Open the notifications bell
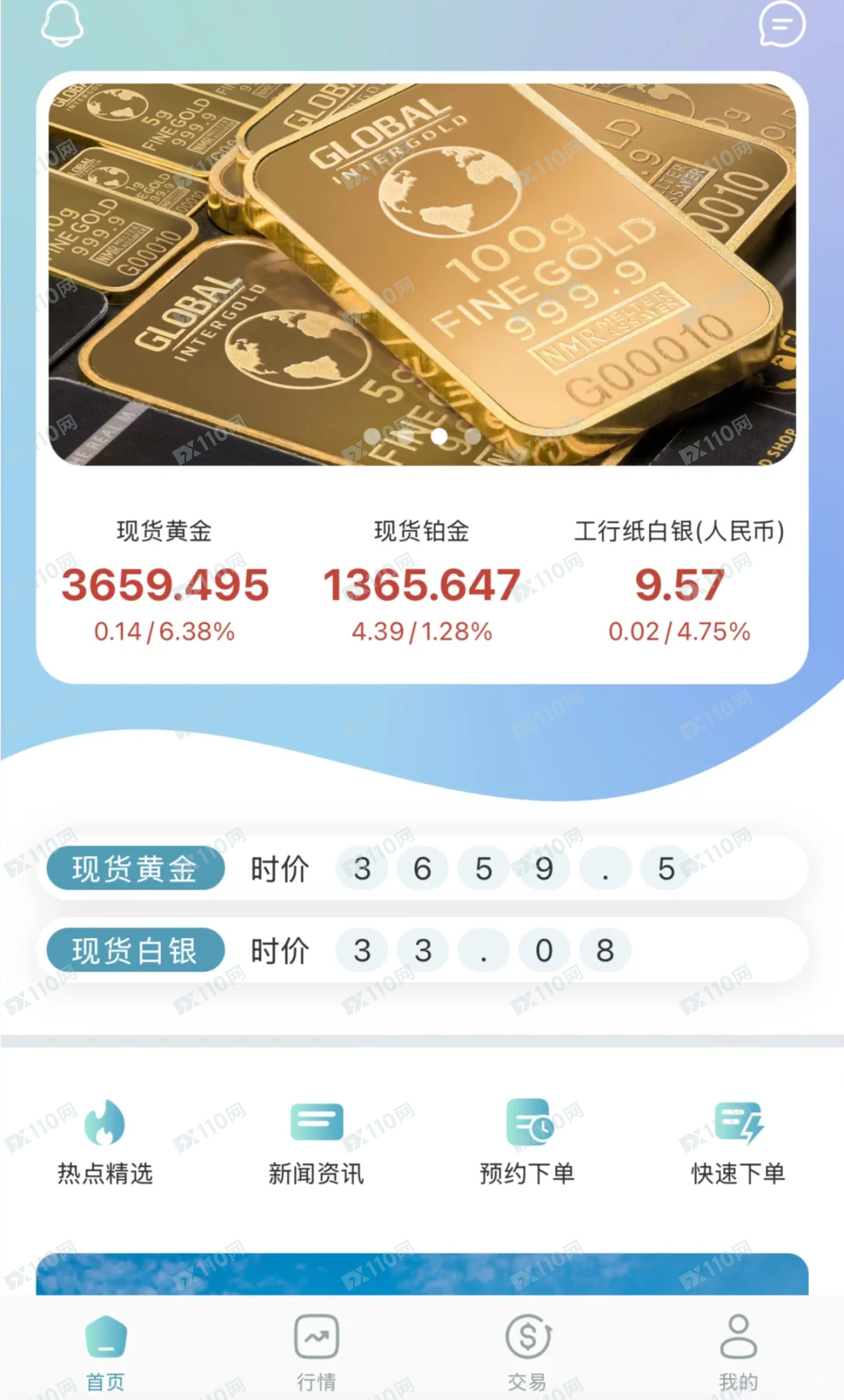 pyautogui.click(x=62, y=23)
